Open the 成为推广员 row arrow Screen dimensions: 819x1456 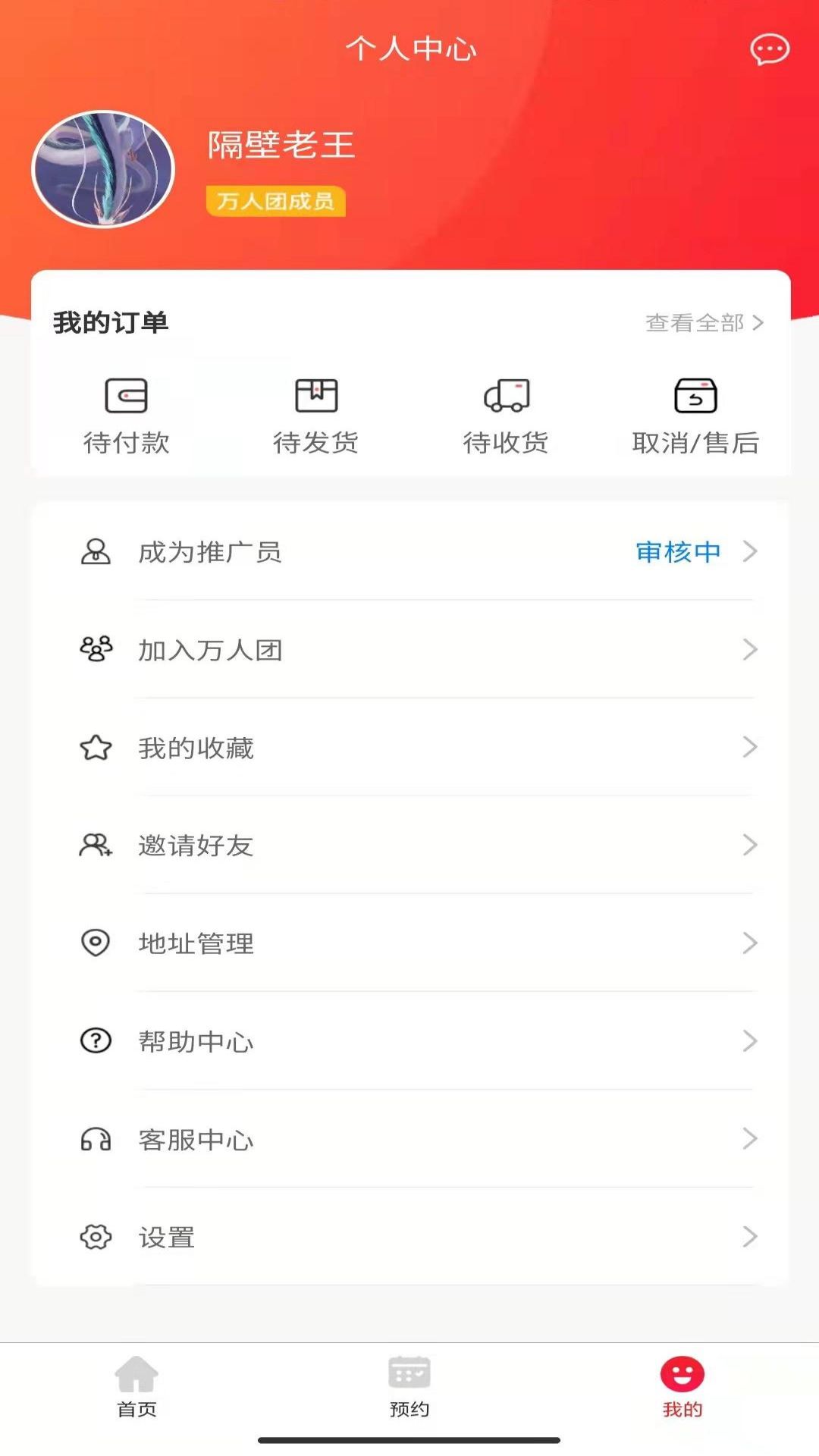(751, 552)
